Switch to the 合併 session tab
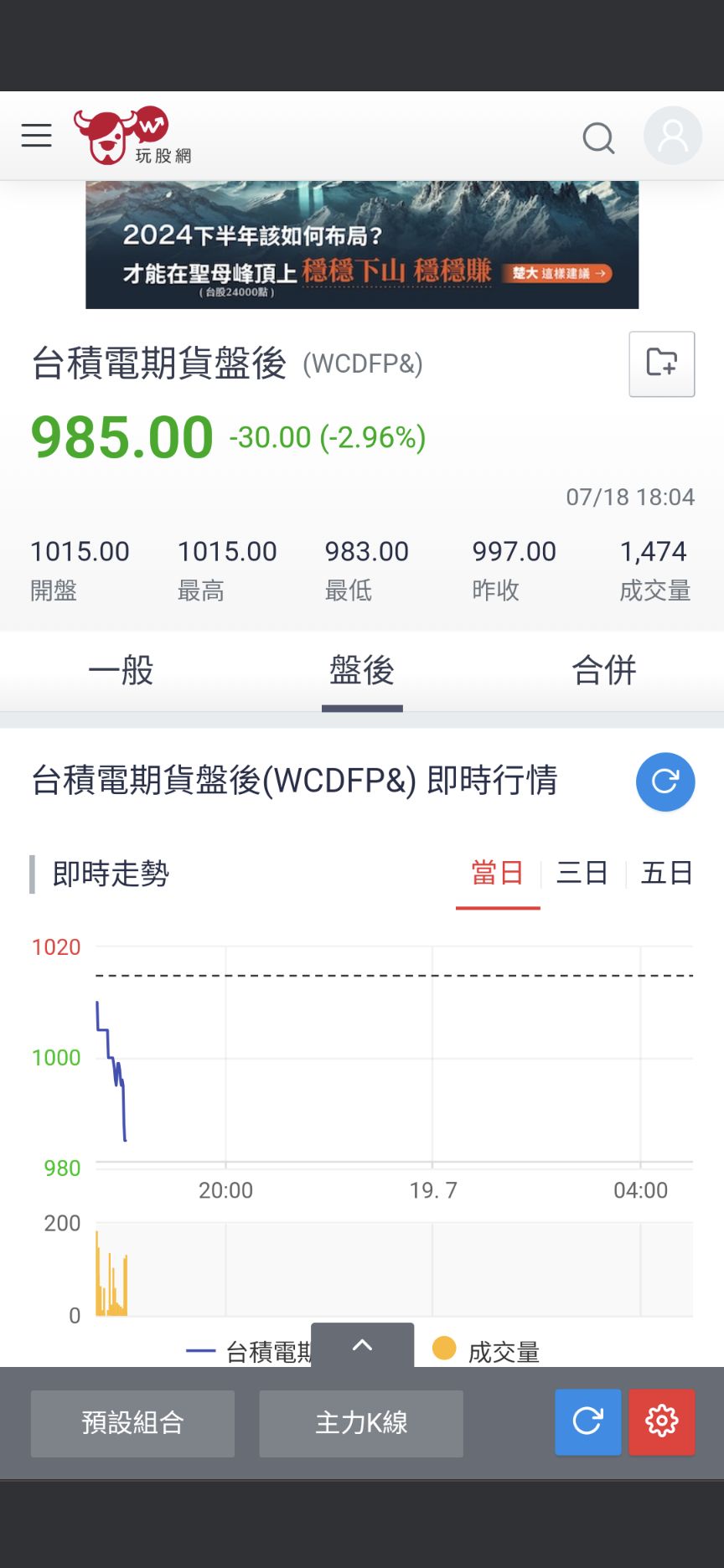Screen dimensions: 724x1568 coord(603,671)
